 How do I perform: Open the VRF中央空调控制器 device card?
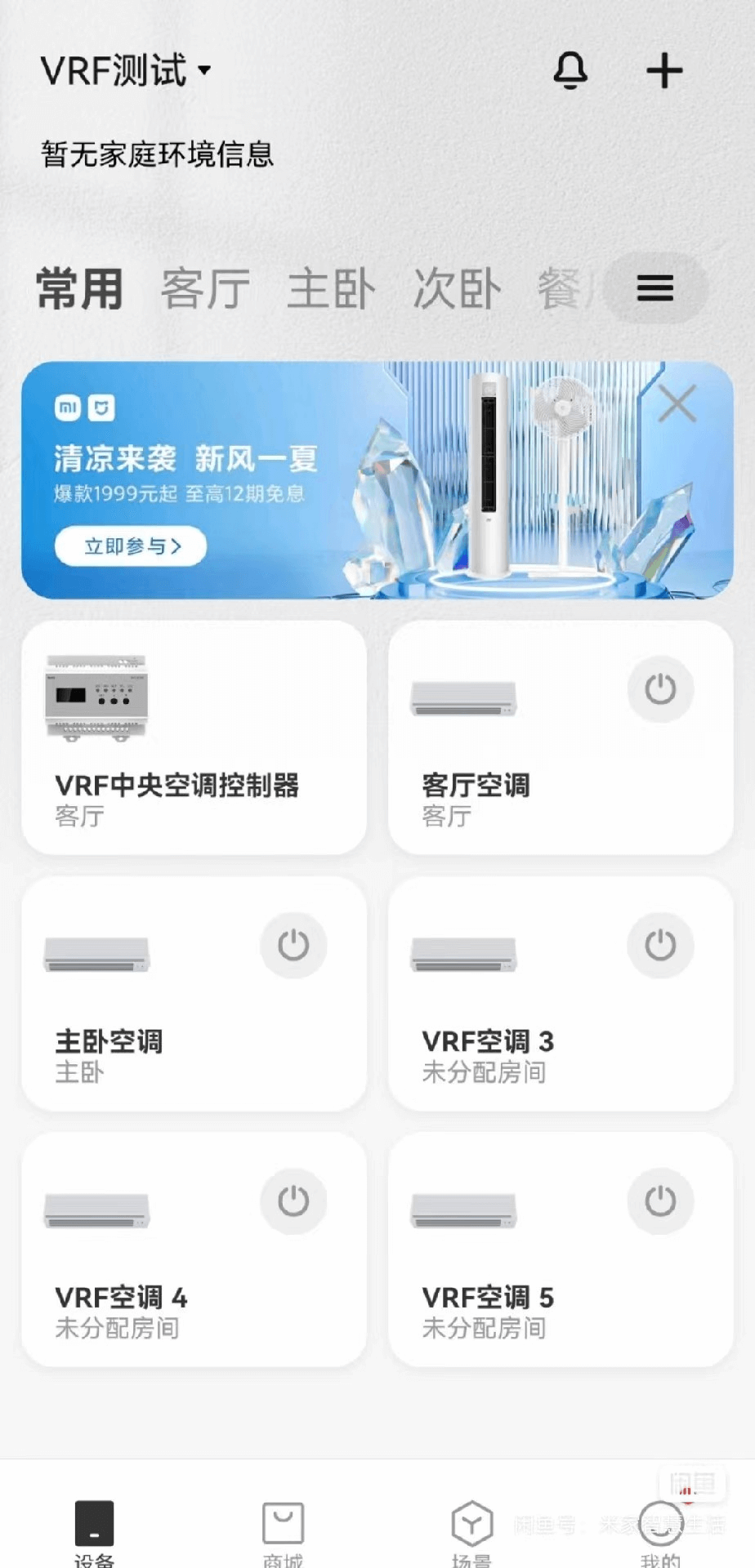click(x=194, y=737)
